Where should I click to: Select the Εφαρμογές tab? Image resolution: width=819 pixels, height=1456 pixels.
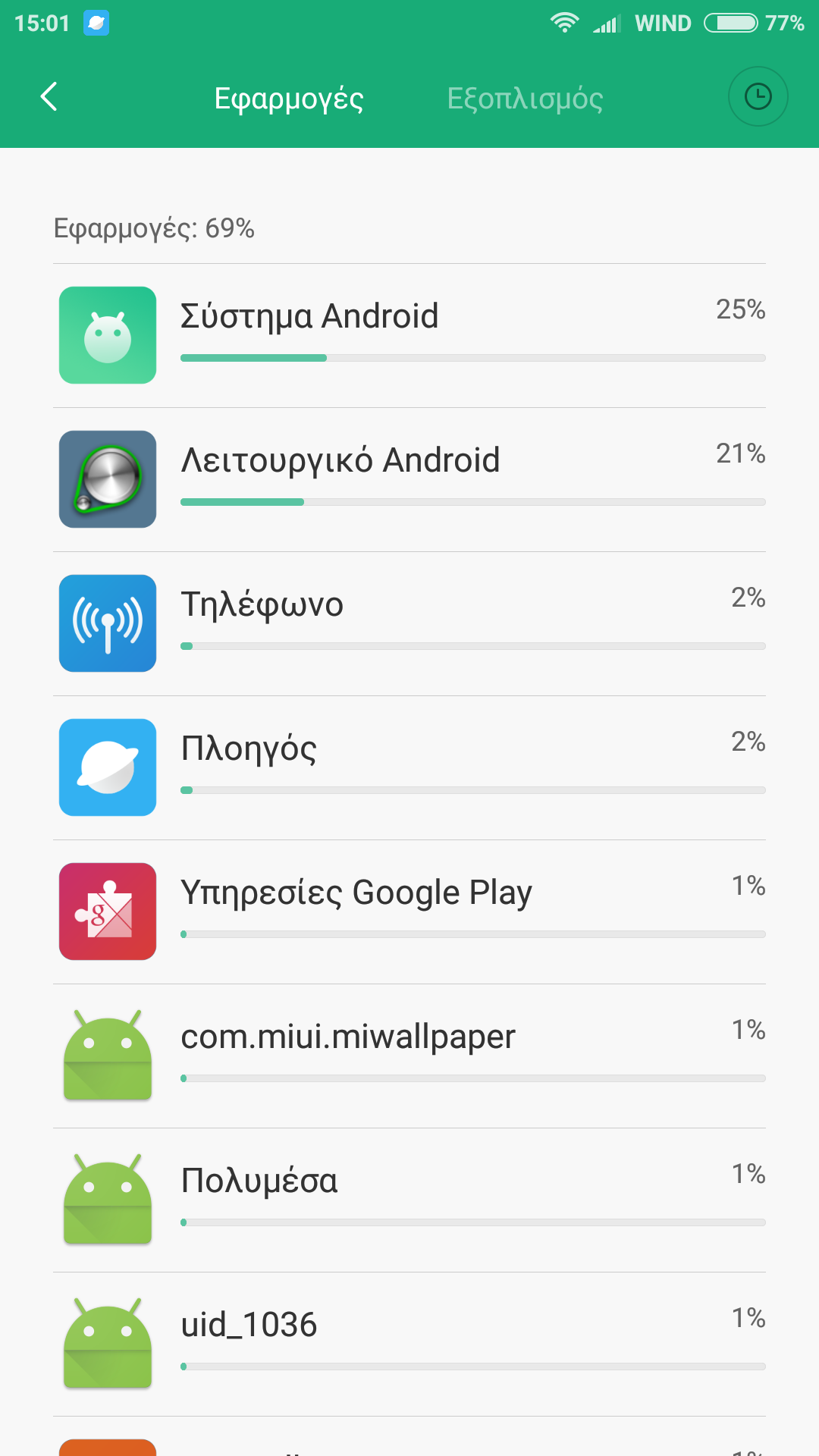[x=289, y=99]
